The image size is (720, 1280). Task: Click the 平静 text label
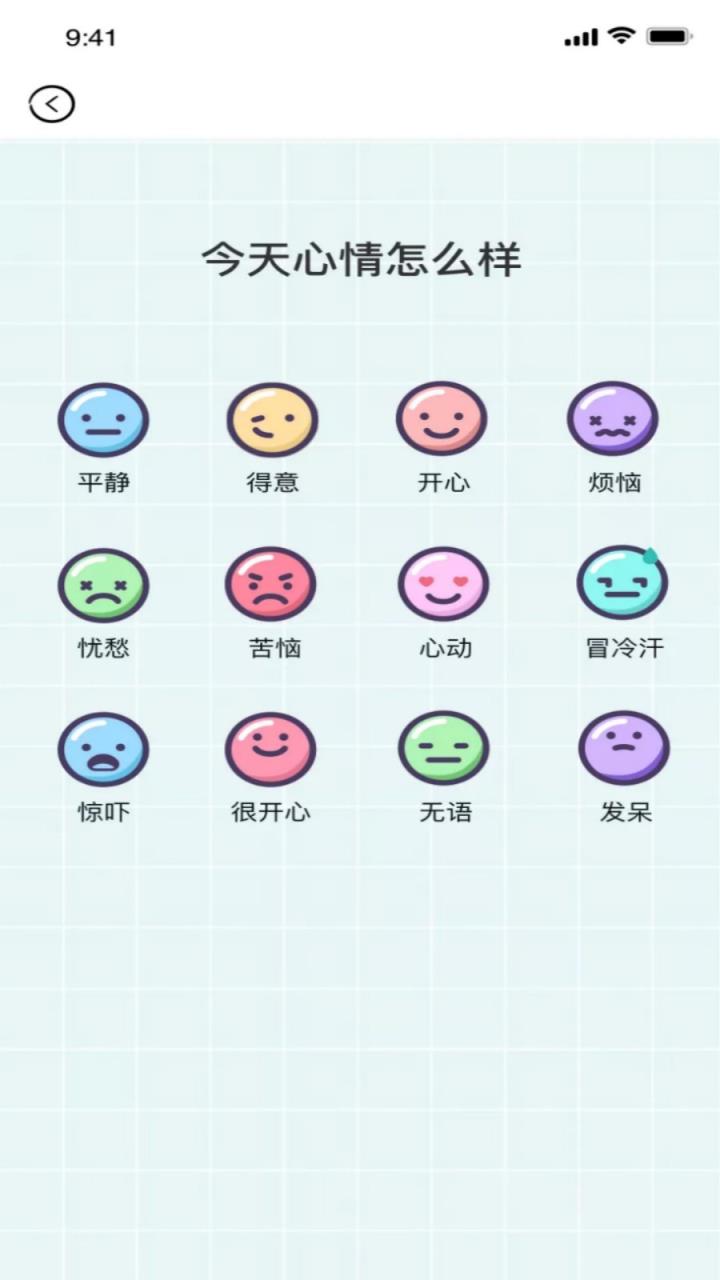pos(104,481)
